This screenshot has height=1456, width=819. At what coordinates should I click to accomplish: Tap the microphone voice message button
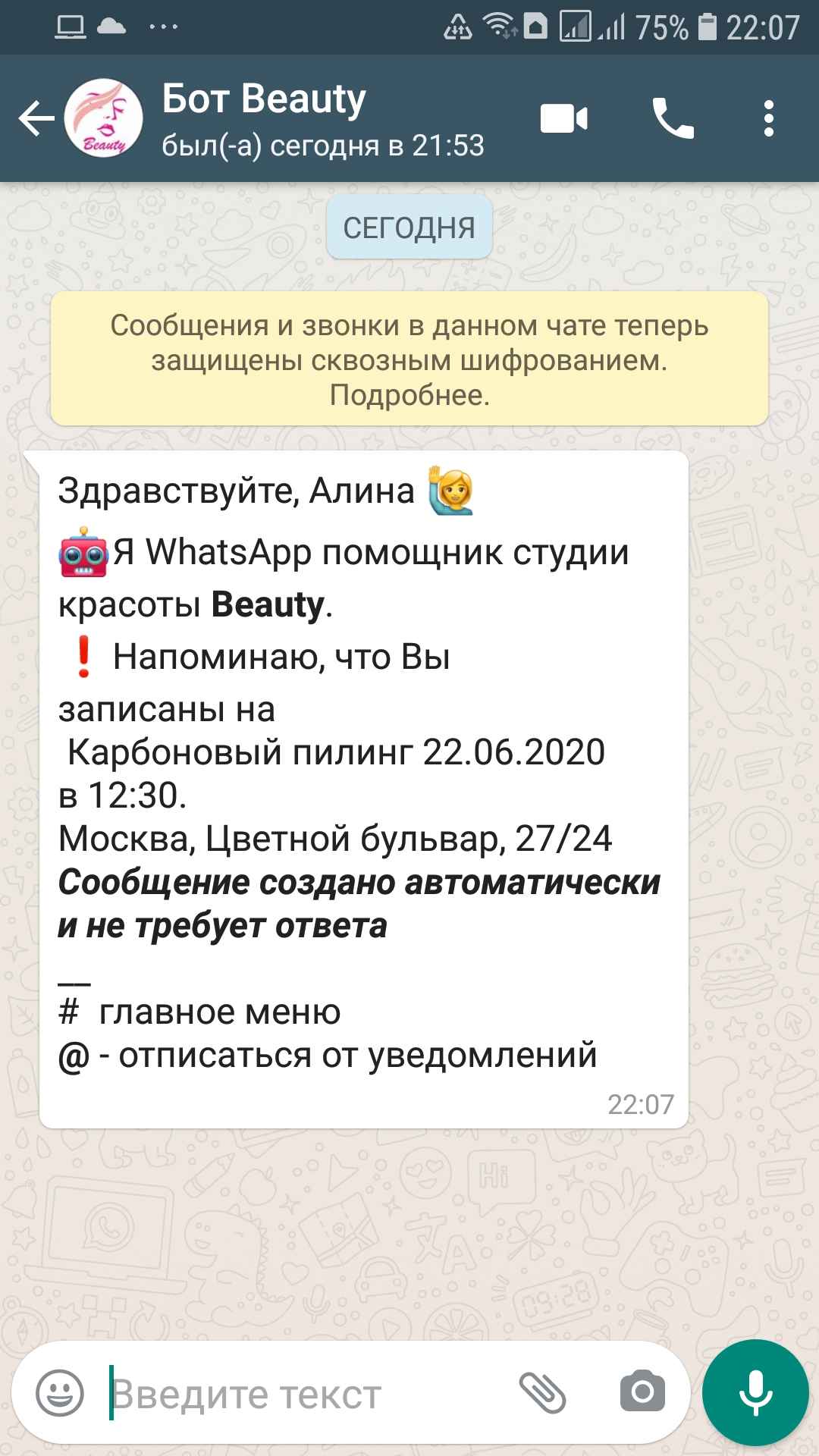(x=755, y=1392)
